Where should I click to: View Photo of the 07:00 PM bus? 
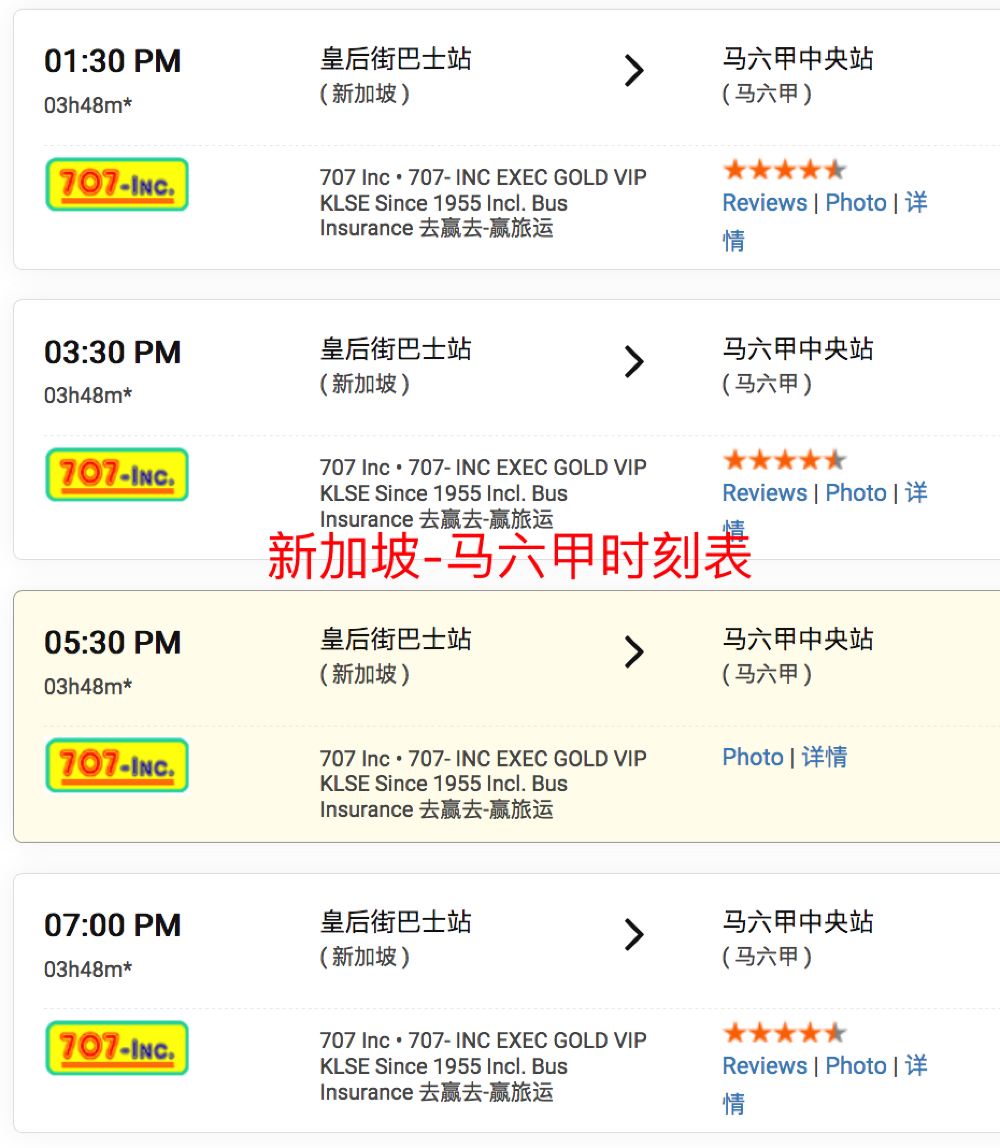[856, 1066]
